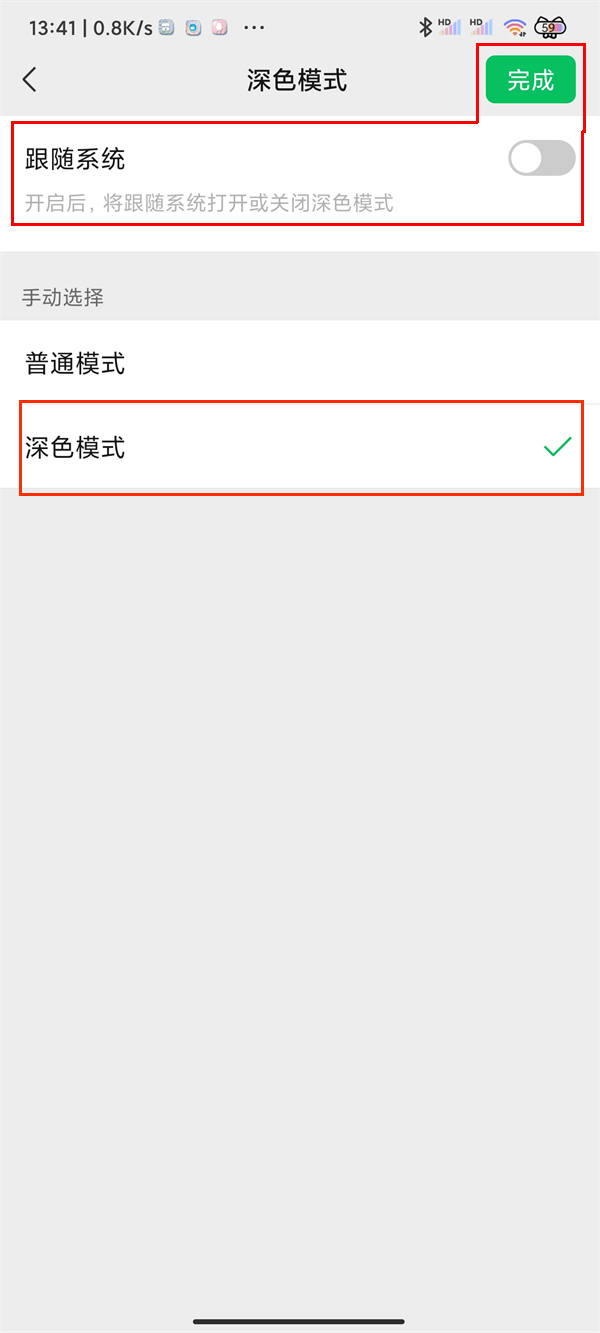
Task: Enable the 跟随系统 switch
Action: (x=541, y=158)
